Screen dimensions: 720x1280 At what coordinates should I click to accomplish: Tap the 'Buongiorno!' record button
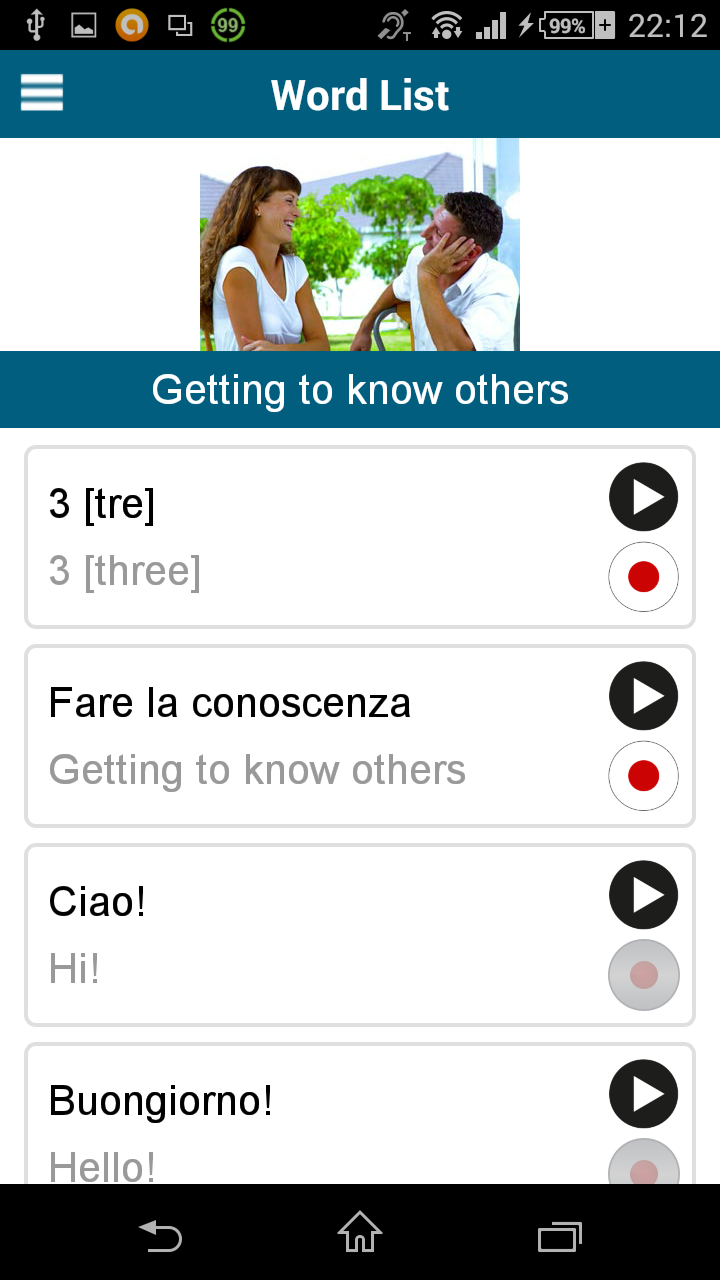643,1166
